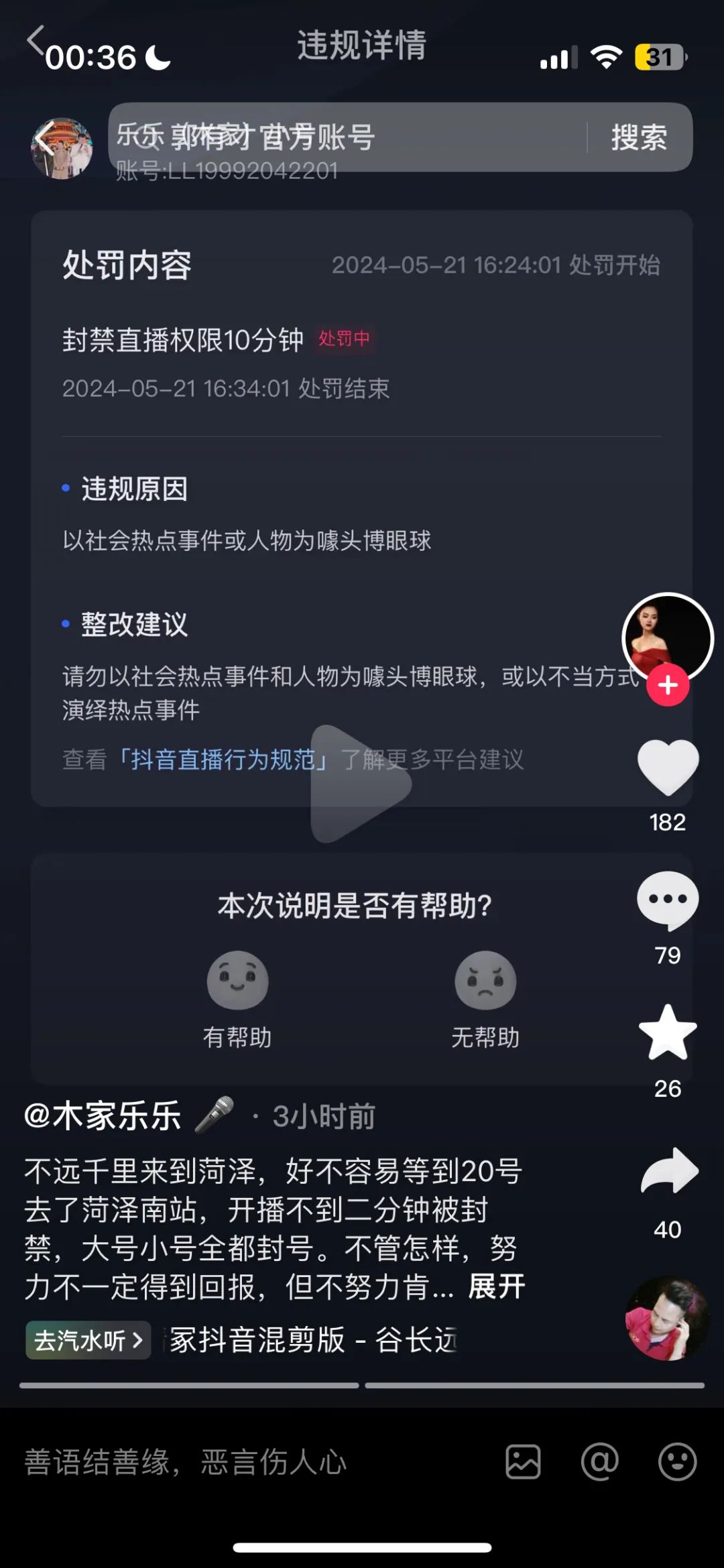The image size is (724, 1568).
Task: Open the emoji picker for comments
Action: click(x=677, y=1462)
